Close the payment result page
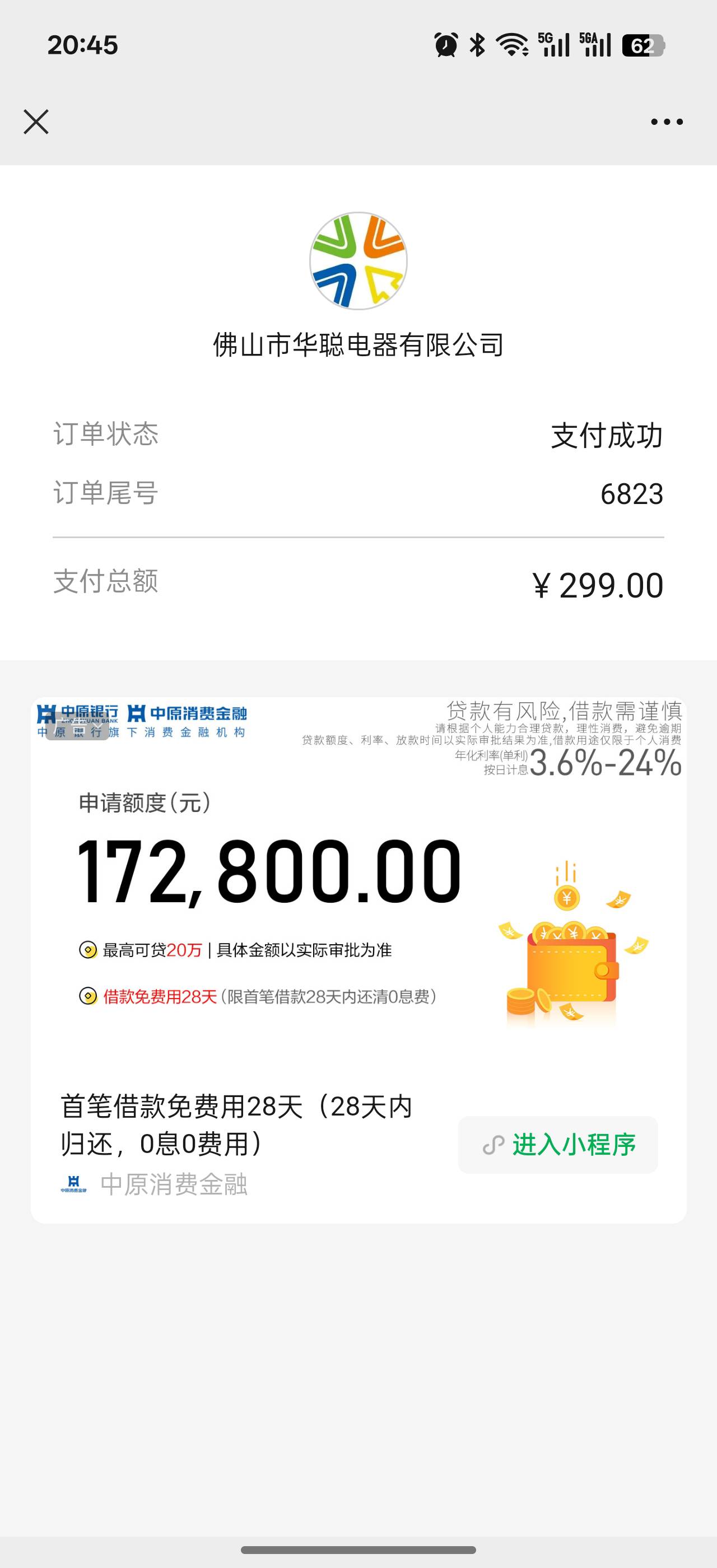Viewport: 717px width, 1568px height. pyautogui.click(x=36, y=122)
